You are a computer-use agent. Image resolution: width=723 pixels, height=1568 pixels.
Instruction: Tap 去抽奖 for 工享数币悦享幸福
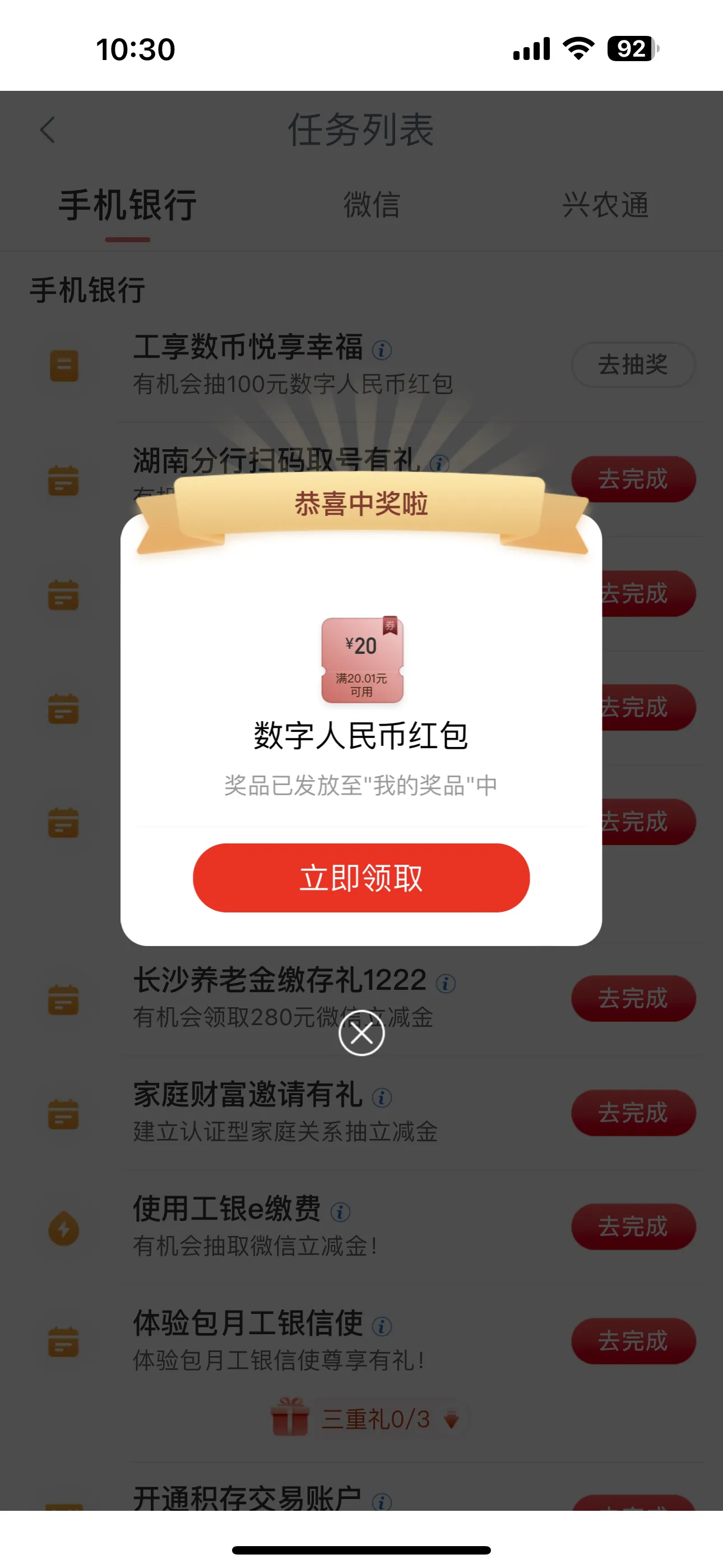633,365
